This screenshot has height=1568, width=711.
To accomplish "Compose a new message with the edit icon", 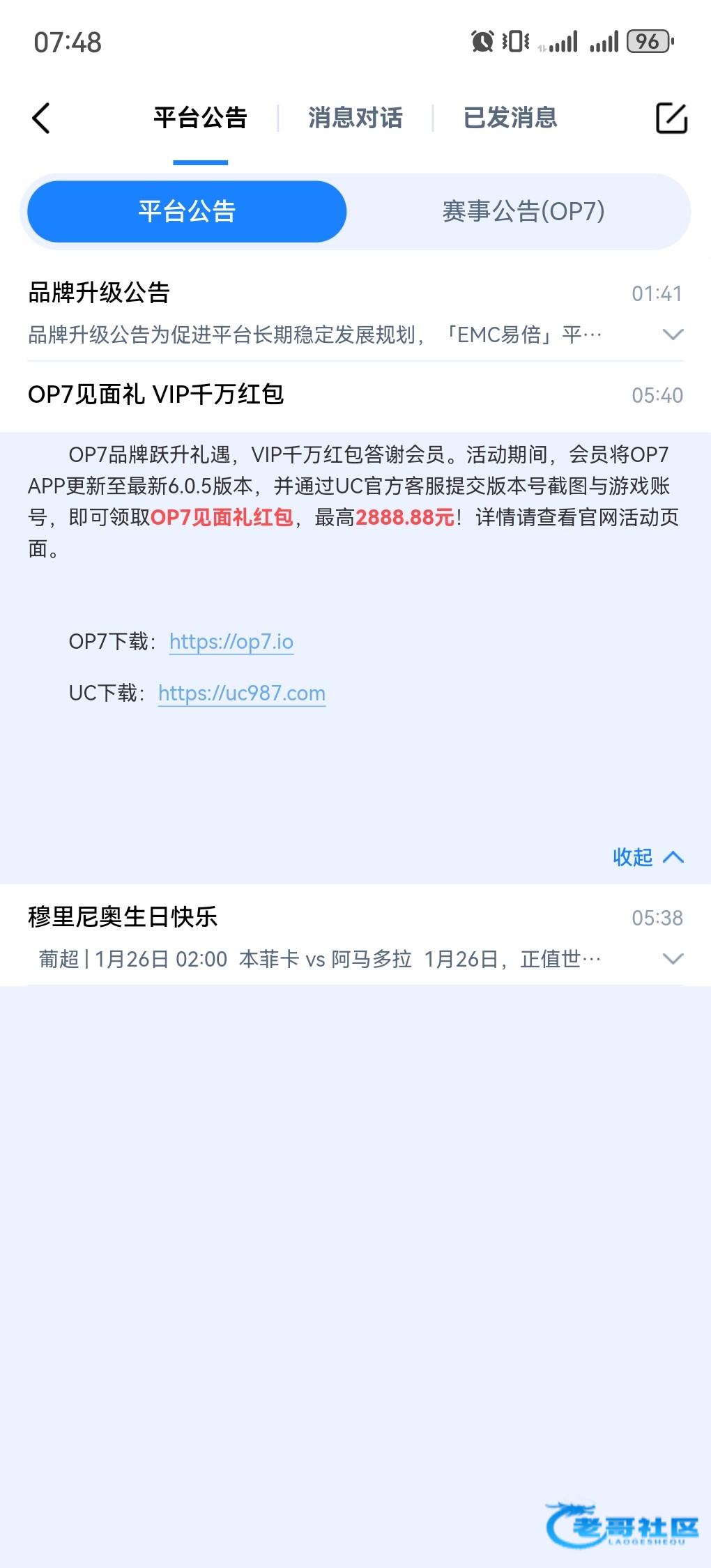I will coord(671,118).
